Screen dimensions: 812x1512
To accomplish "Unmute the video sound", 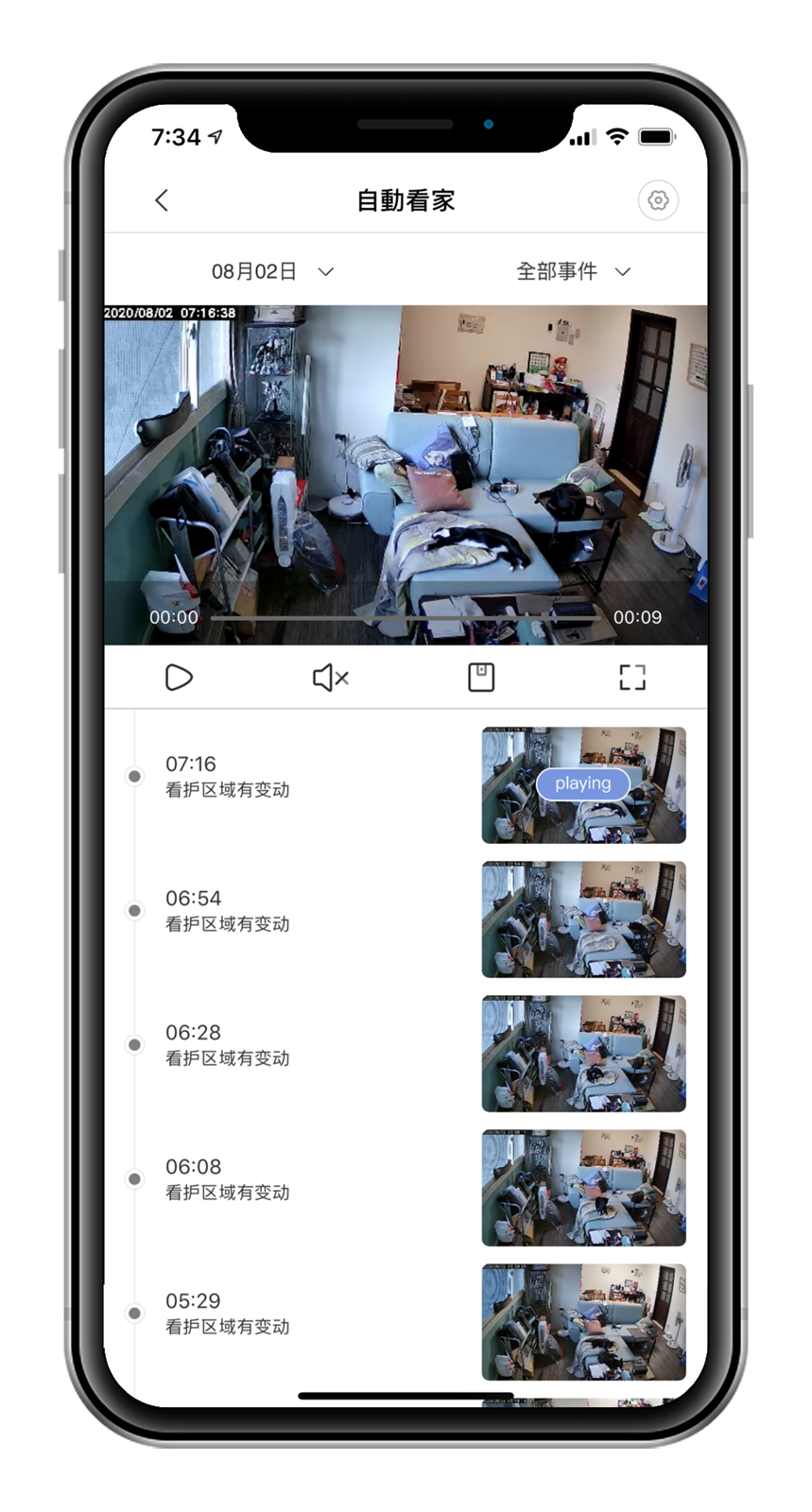I will (x=330, y=678).
